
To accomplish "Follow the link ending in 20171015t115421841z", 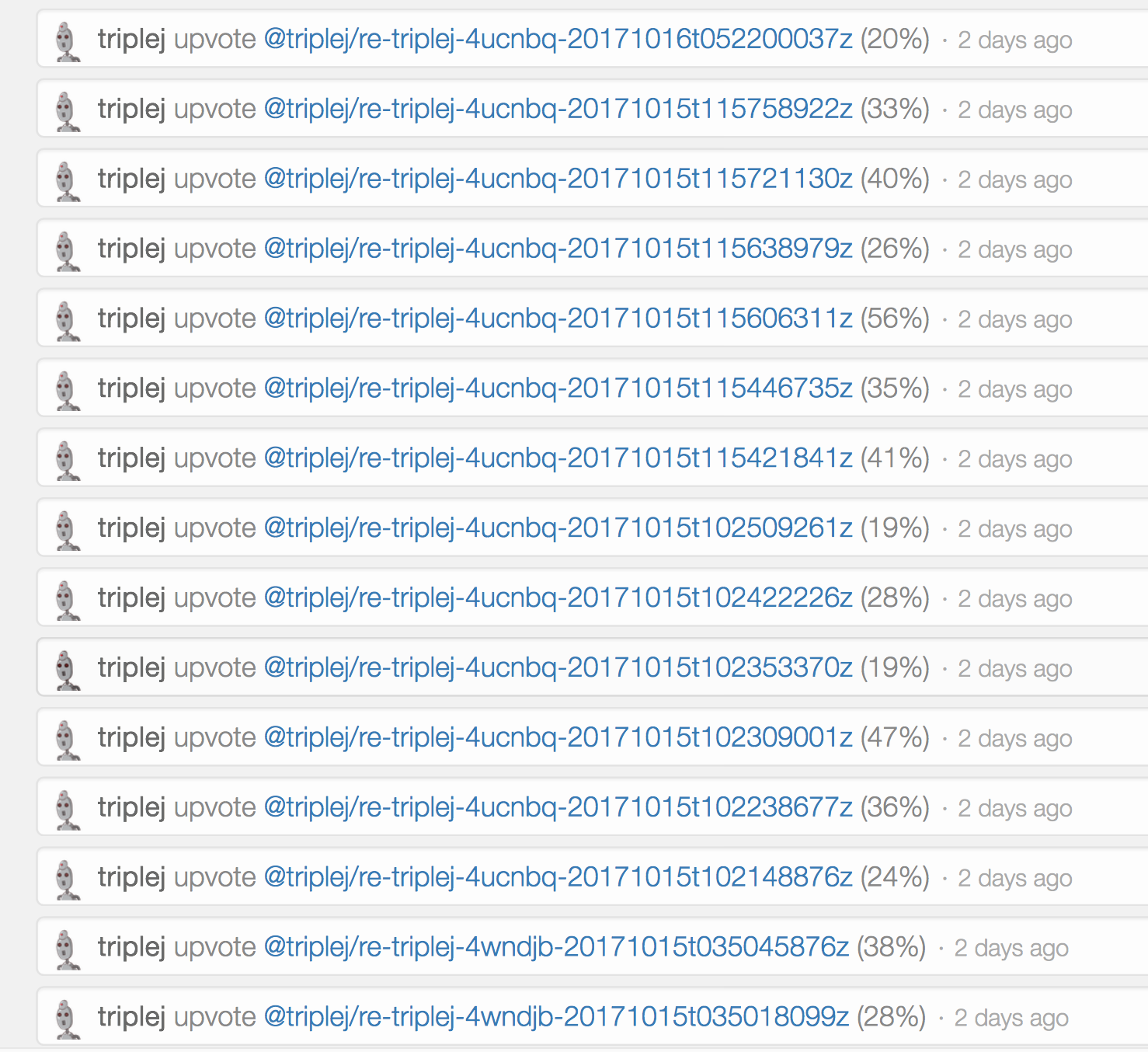I will pos(558,458).
